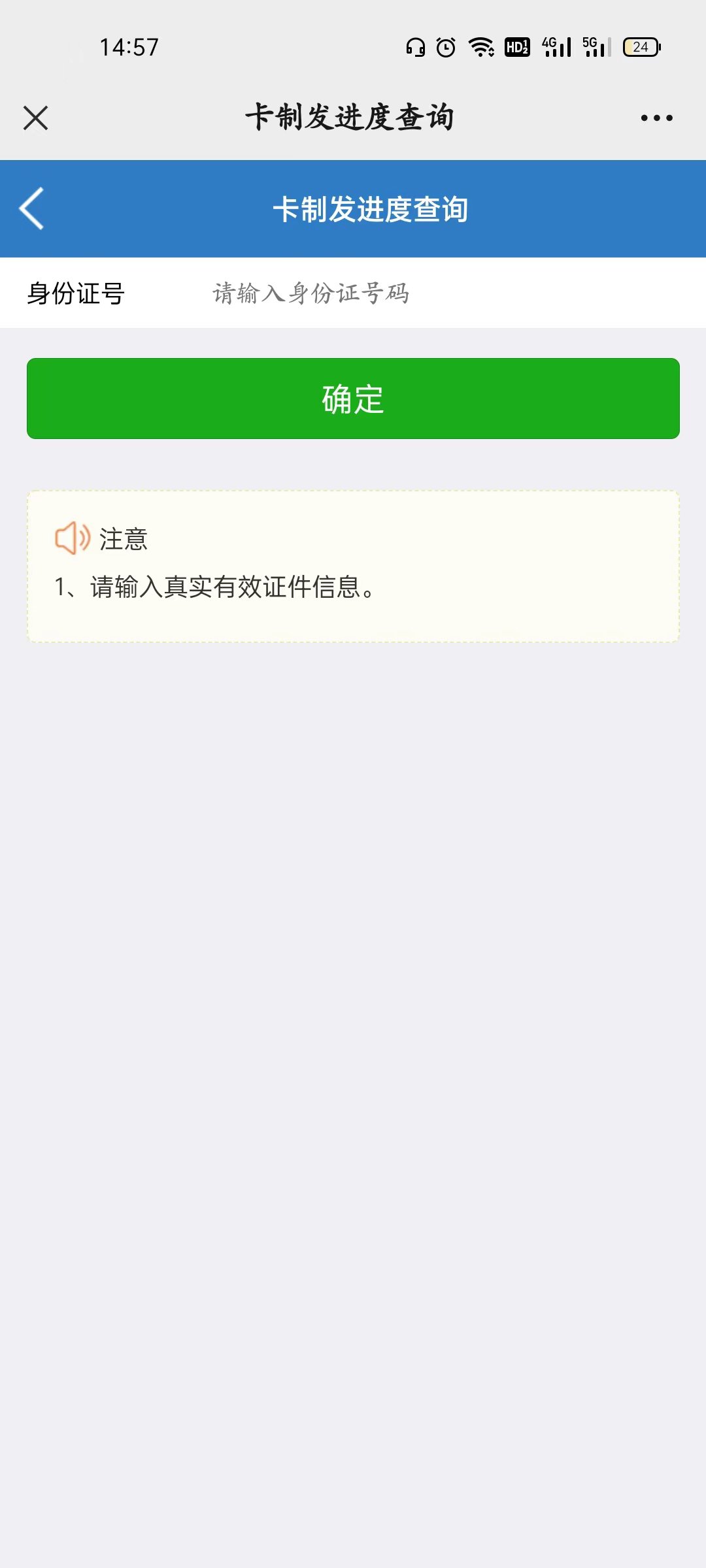Close the 卡制发进度查询 page
The width and height of the screenshot is (706, 1568).
click(35, 118)
